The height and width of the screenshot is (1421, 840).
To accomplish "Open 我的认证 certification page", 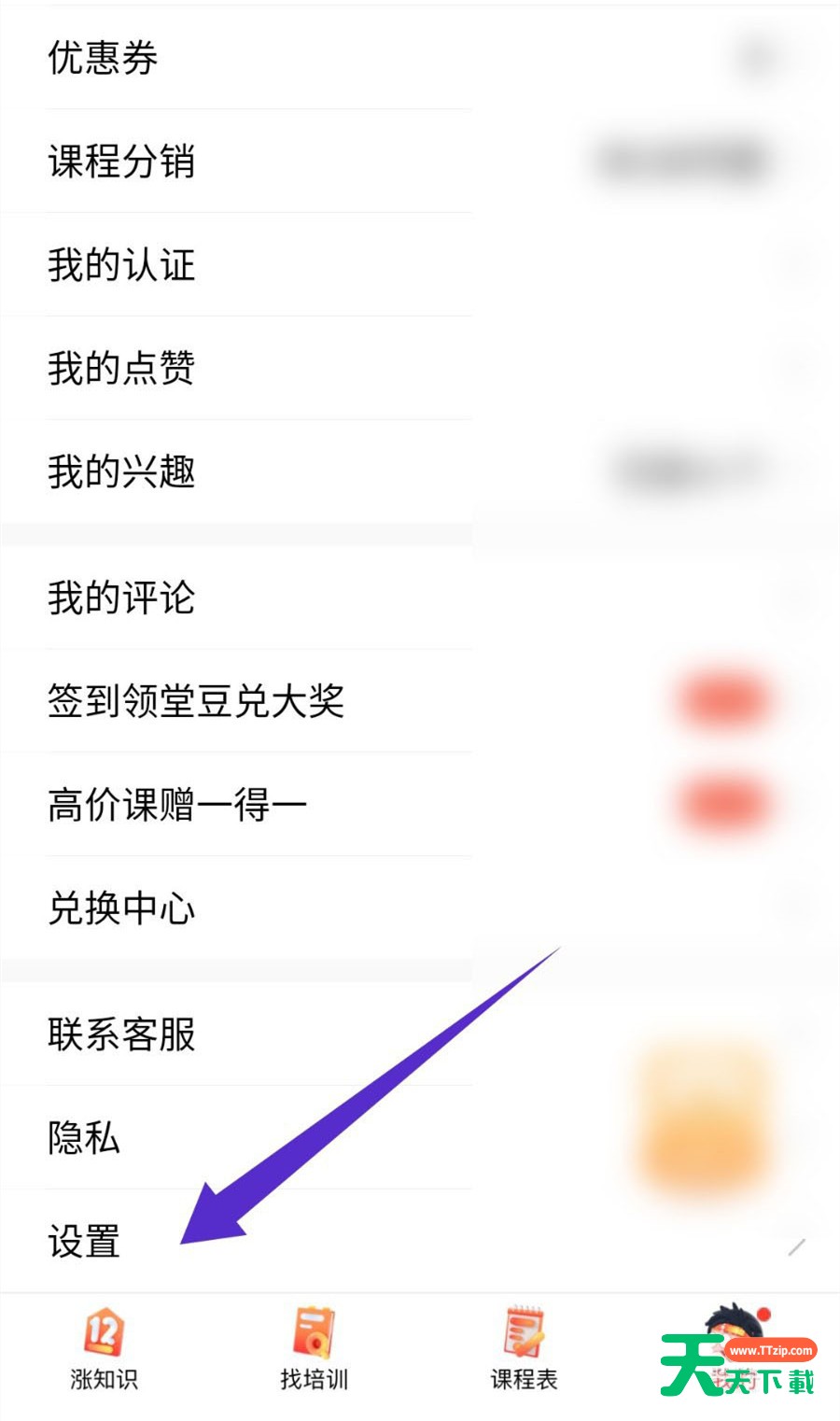I will (121, 266).
